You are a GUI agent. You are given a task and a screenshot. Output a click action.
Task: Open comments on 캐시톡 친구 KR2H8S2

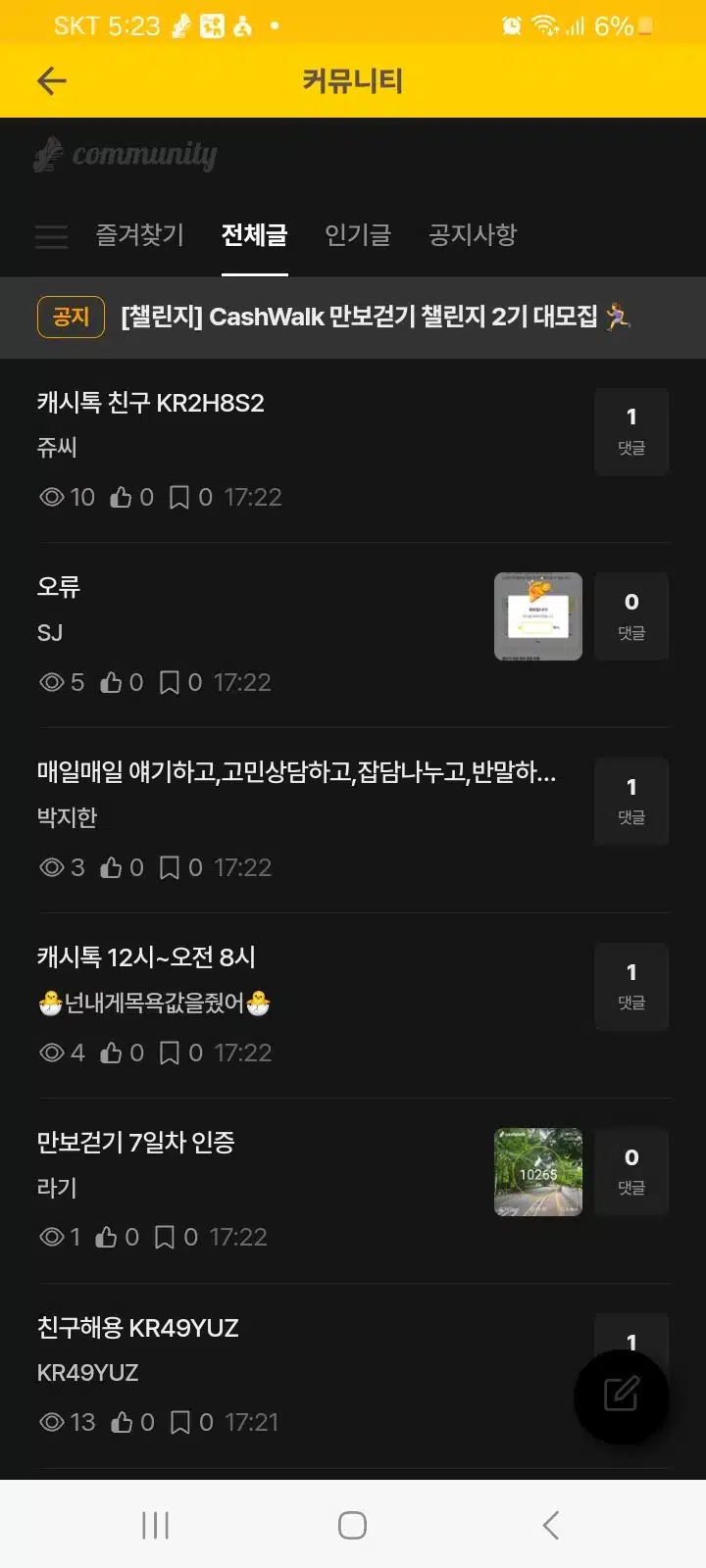coord(631,431)
